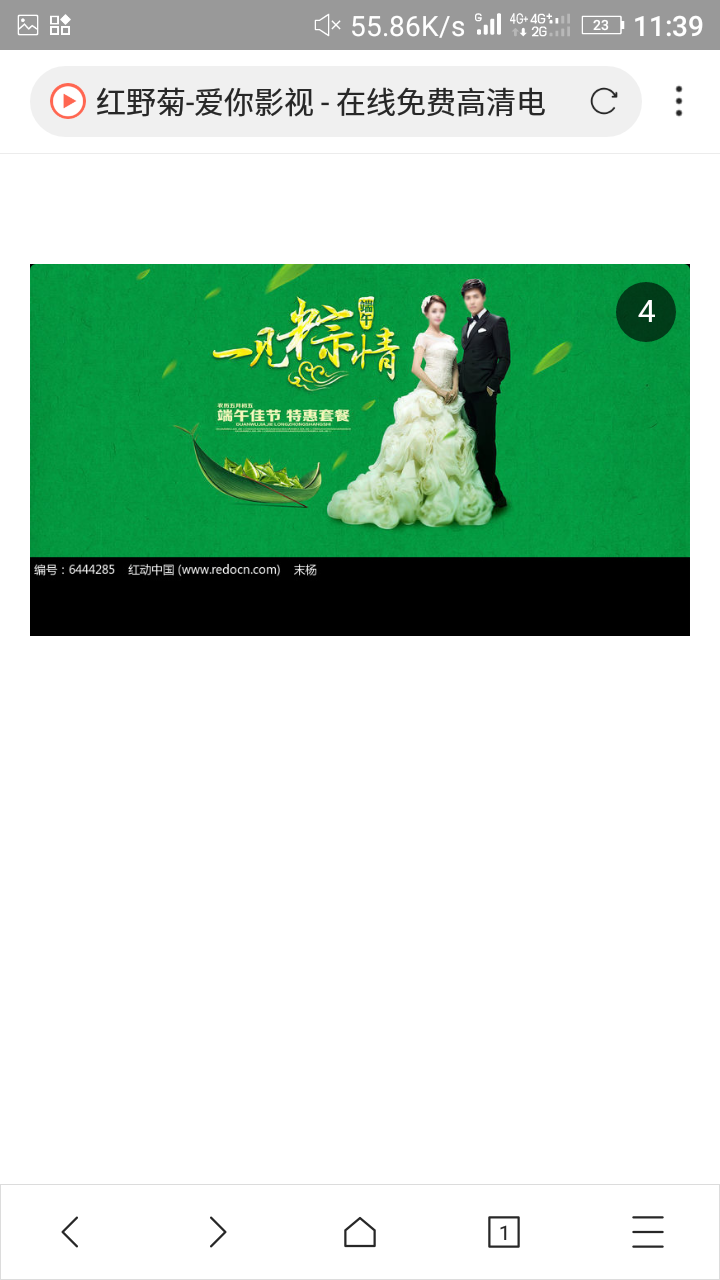
Task: Open the tab switcher showing 1 tab
Action: 504,1232
